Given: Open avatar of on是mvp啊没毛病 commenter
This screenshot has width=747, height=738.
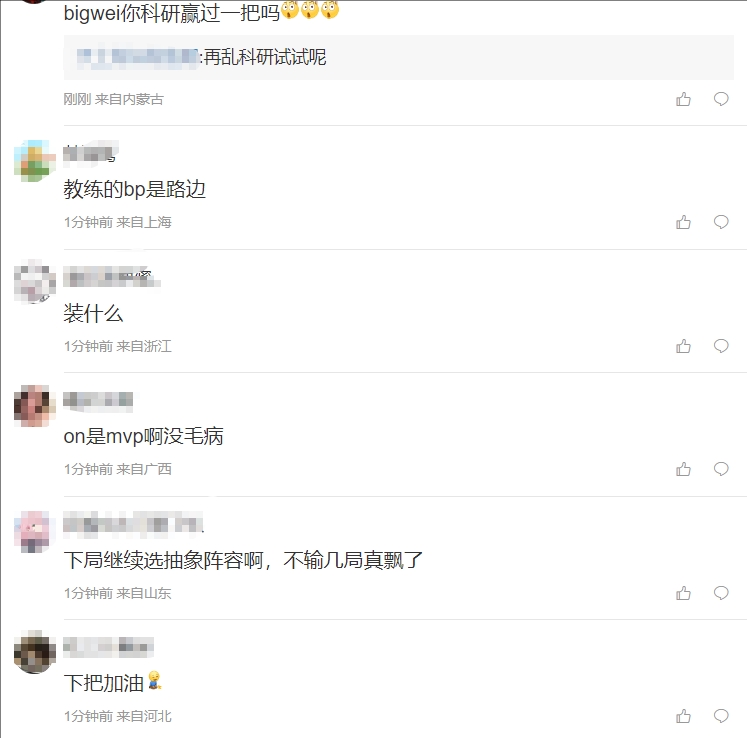Looking at the screenshot, I should pos(34,406).
